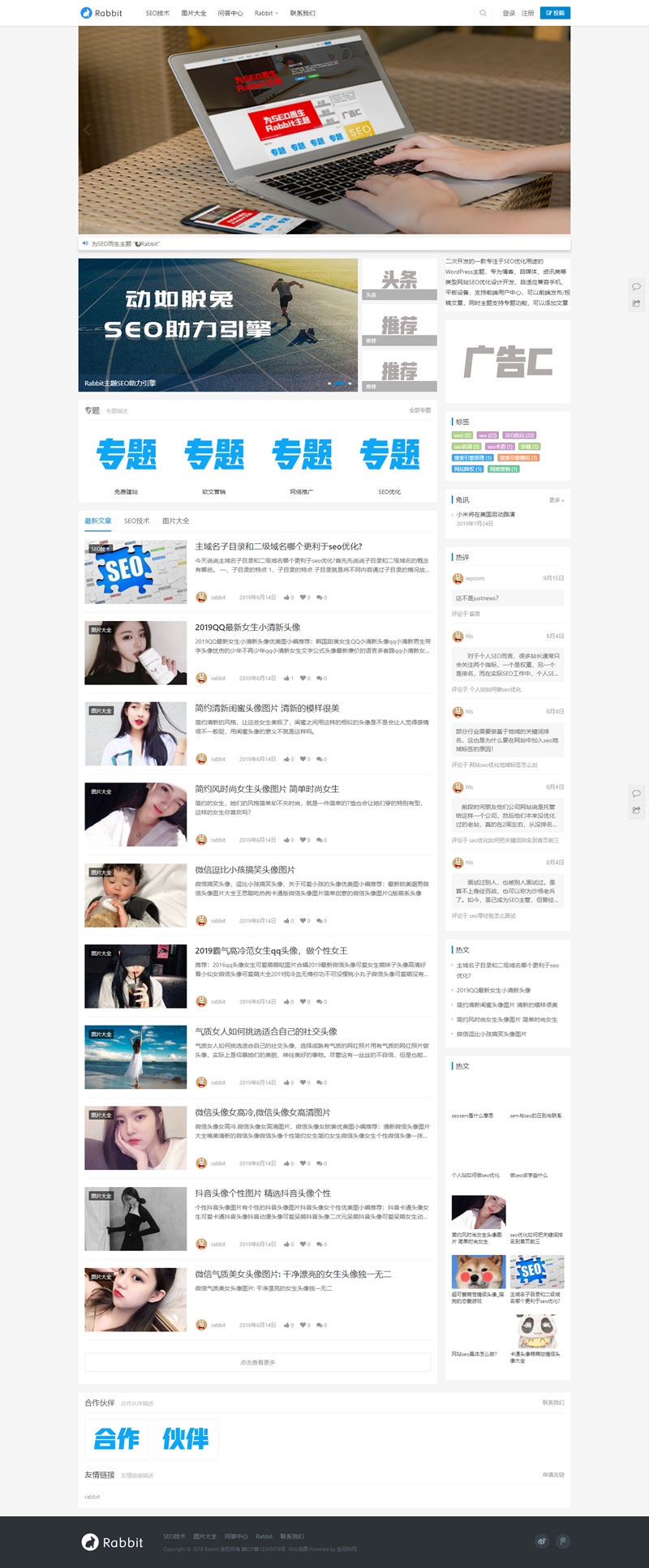This screenshot has height=1568, width=649.
Task: Tap the 登录 login link
Action: click(x=509, y=13)
